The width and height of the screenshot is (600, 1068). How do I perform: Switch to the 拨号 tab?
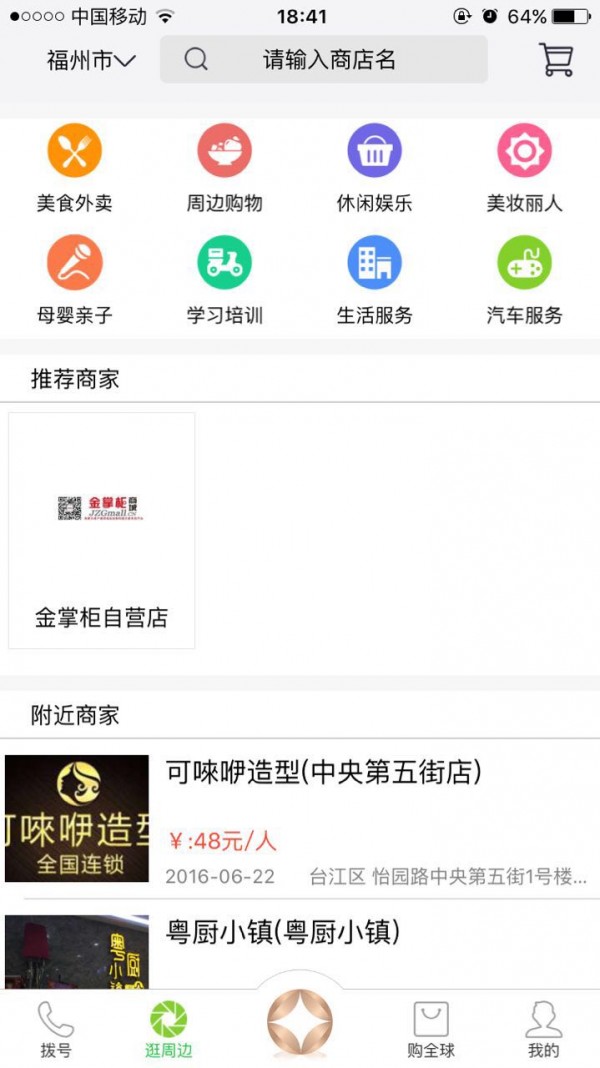tap(56, 1030)
